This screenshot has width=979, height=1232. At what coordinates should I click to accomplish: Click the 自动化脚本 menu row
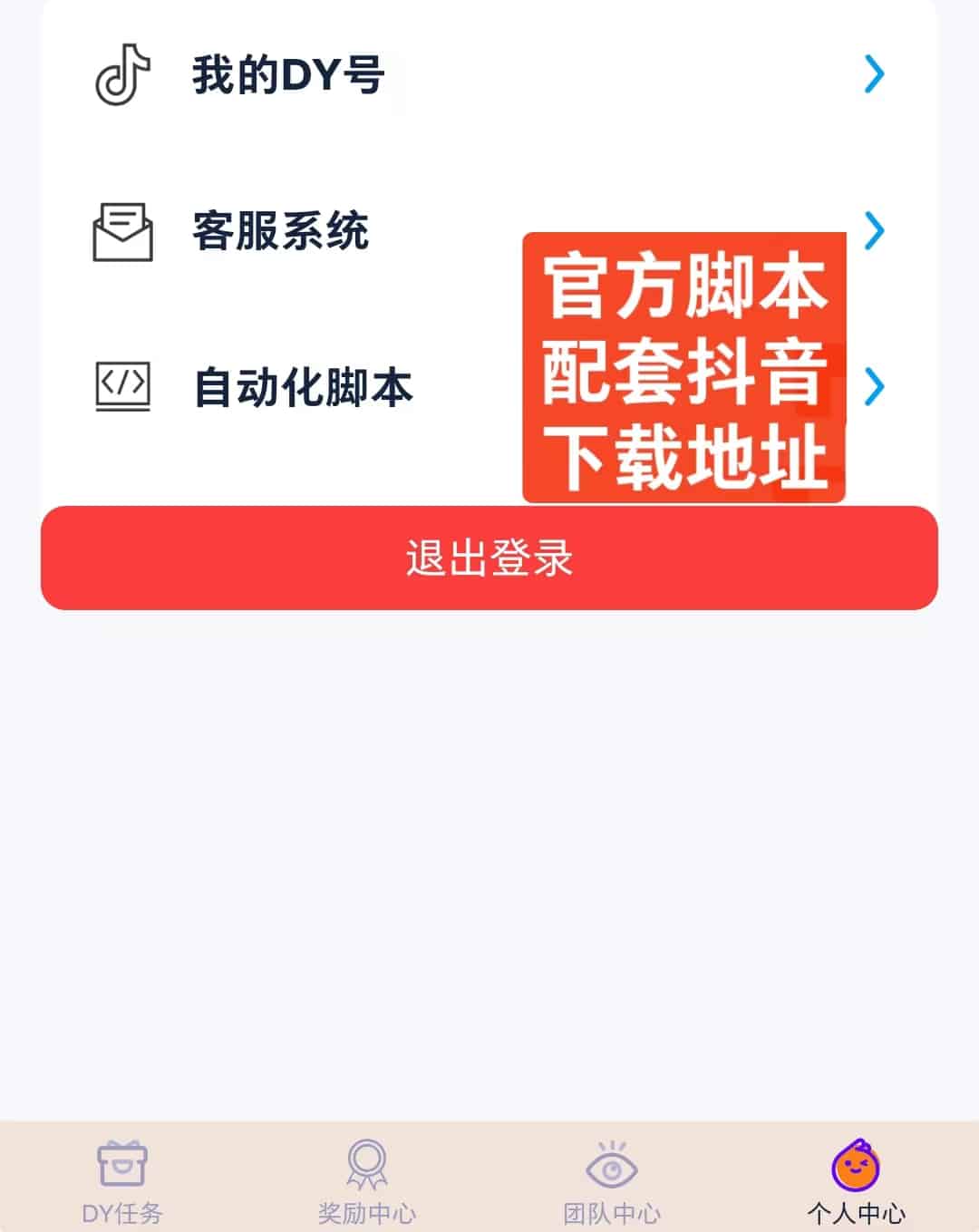(x=304, y=388)
